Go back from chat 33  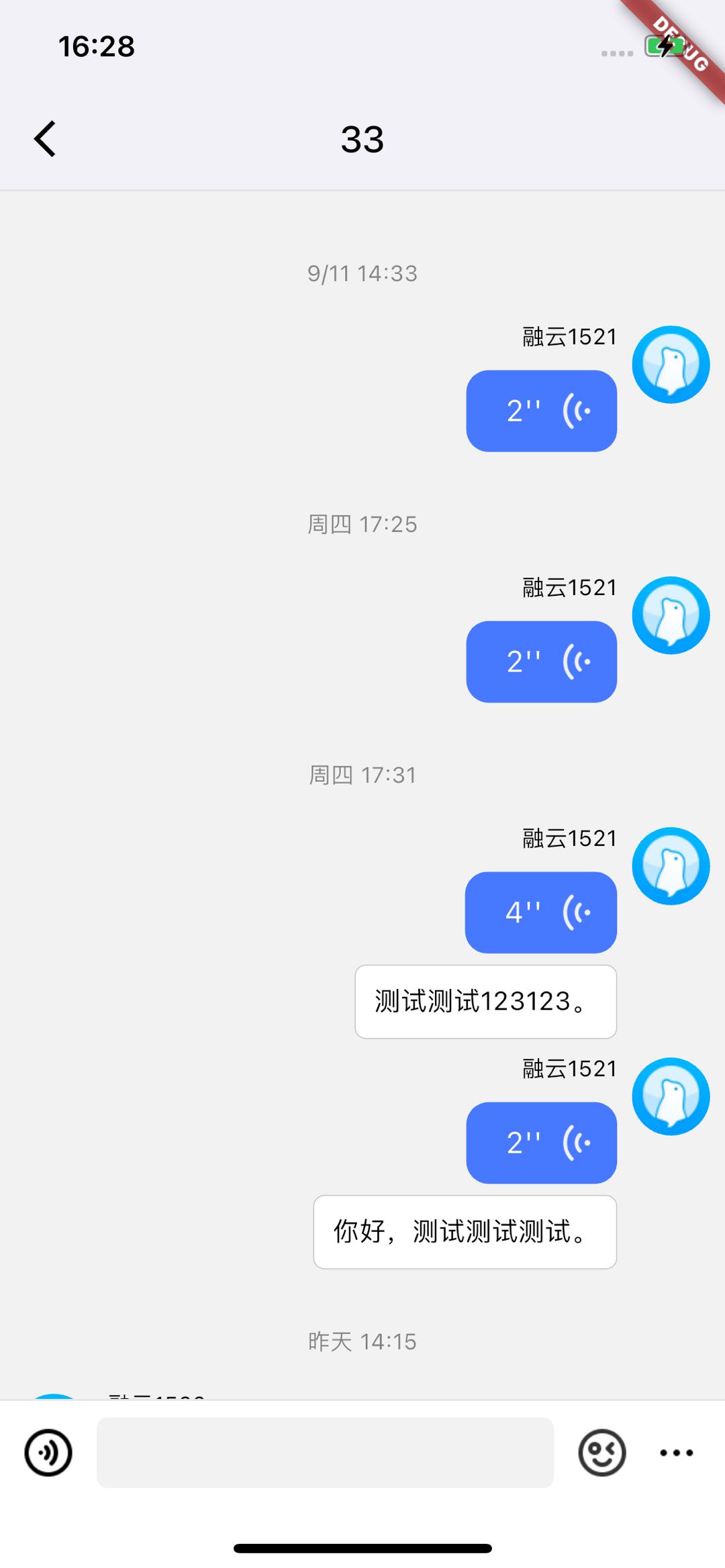point(45,140)
